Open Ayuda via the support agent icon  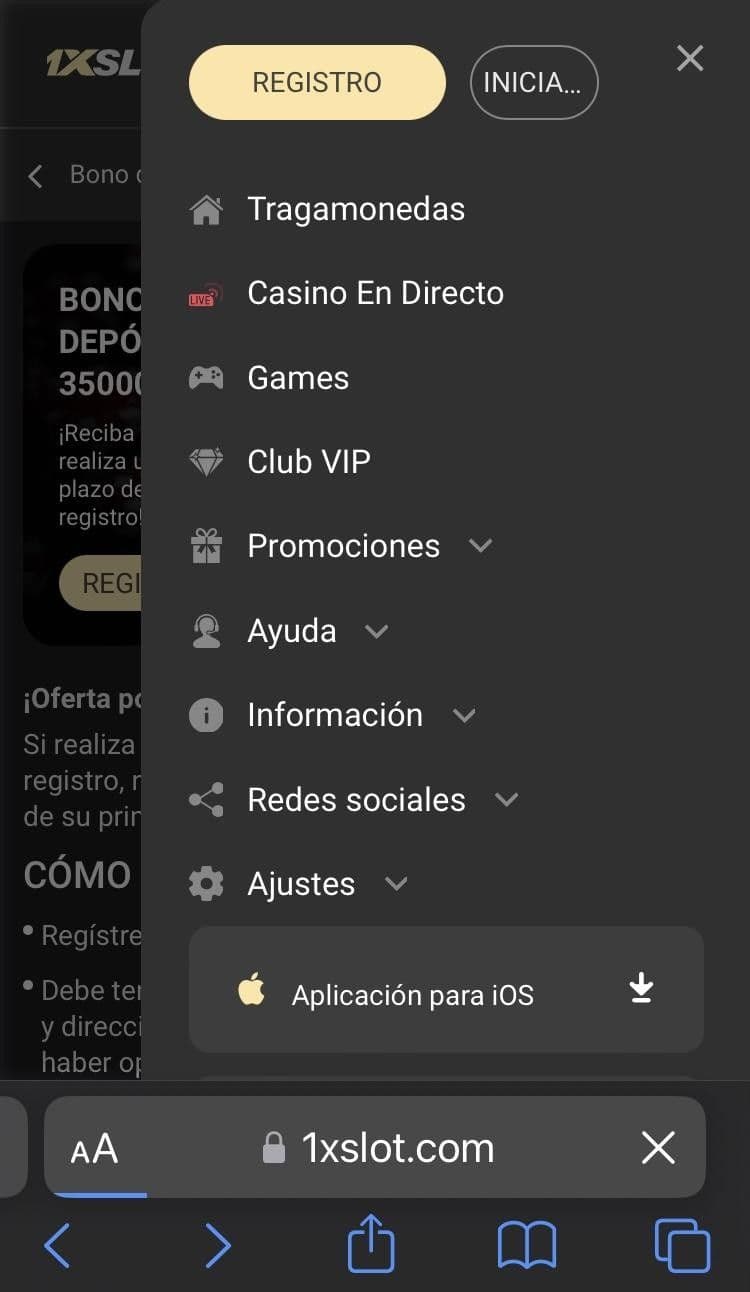206,630
